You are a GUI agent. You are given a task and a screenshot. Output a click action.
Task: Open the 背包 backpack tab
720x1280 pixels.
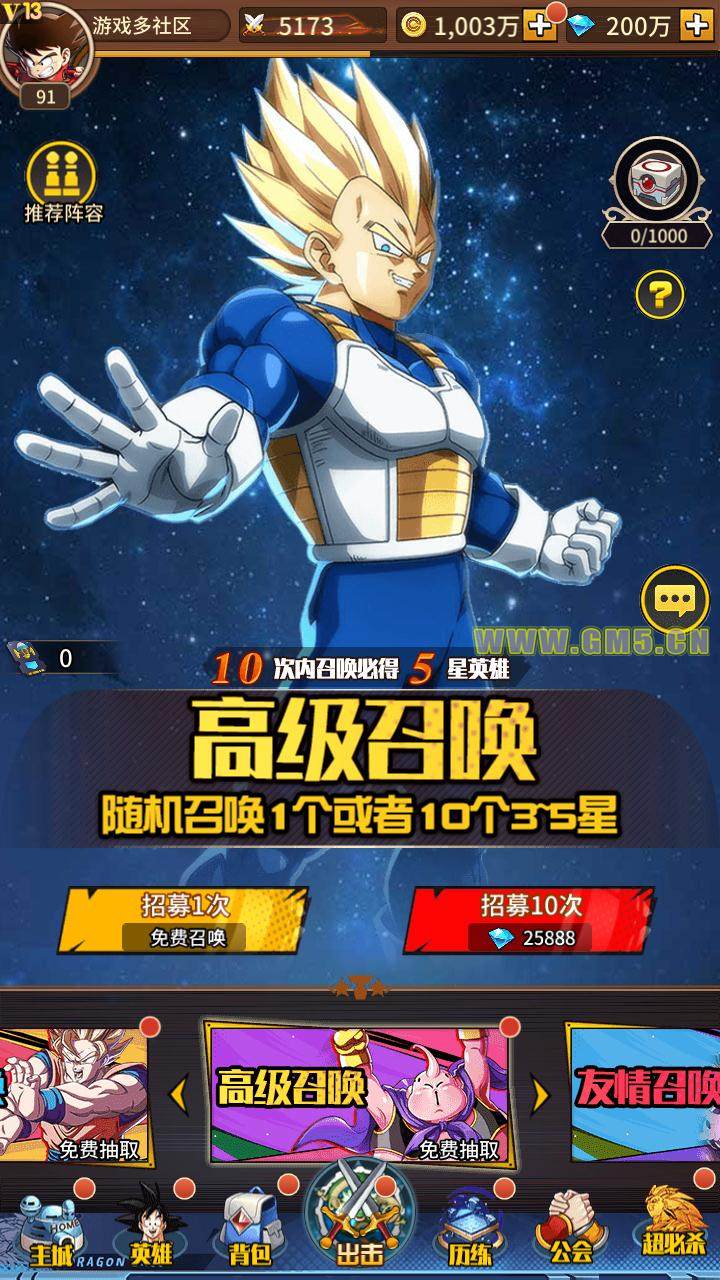[248, 1225]
